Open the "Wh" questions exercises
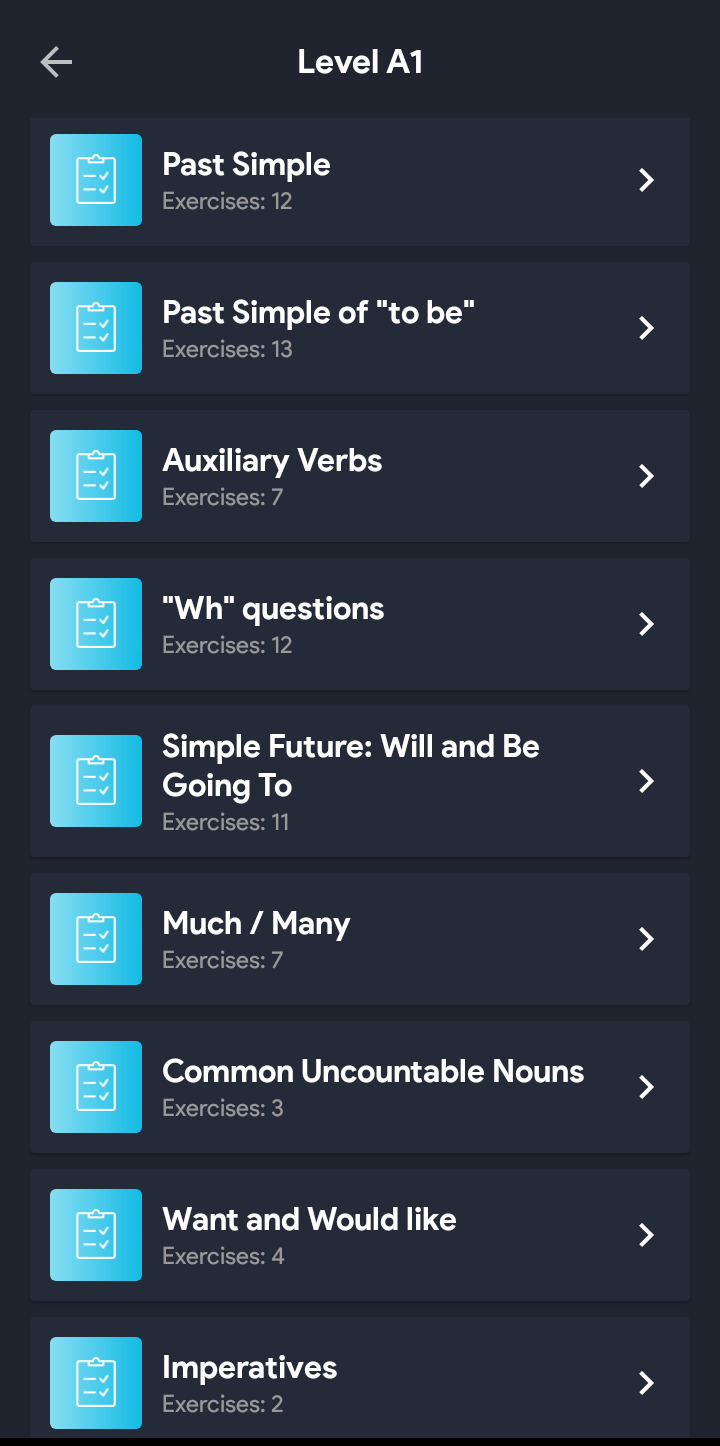 360,624
